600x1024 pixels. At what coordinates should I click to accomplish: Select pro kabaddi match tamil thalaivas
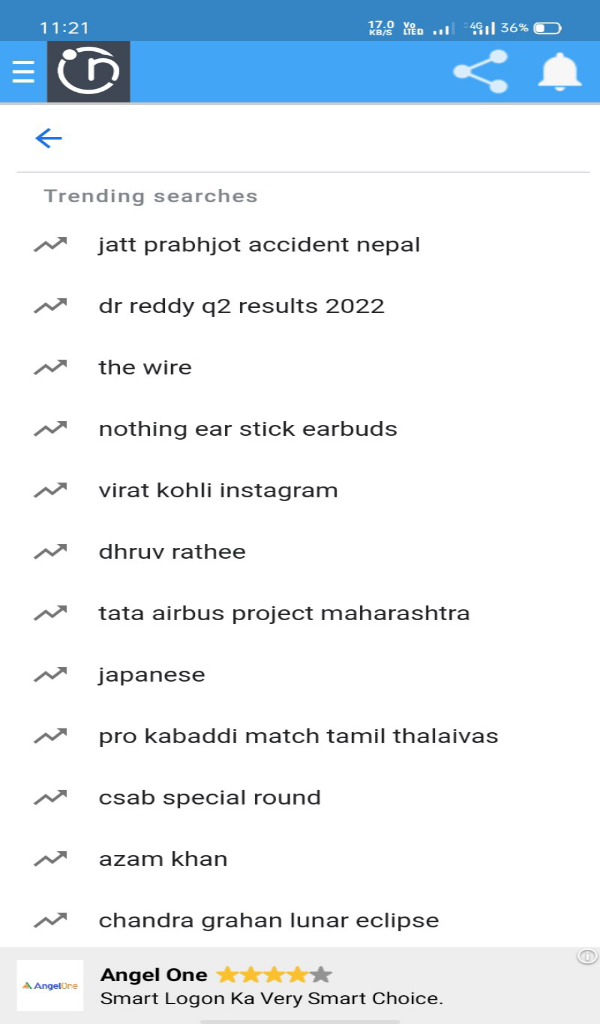[298, 736]
